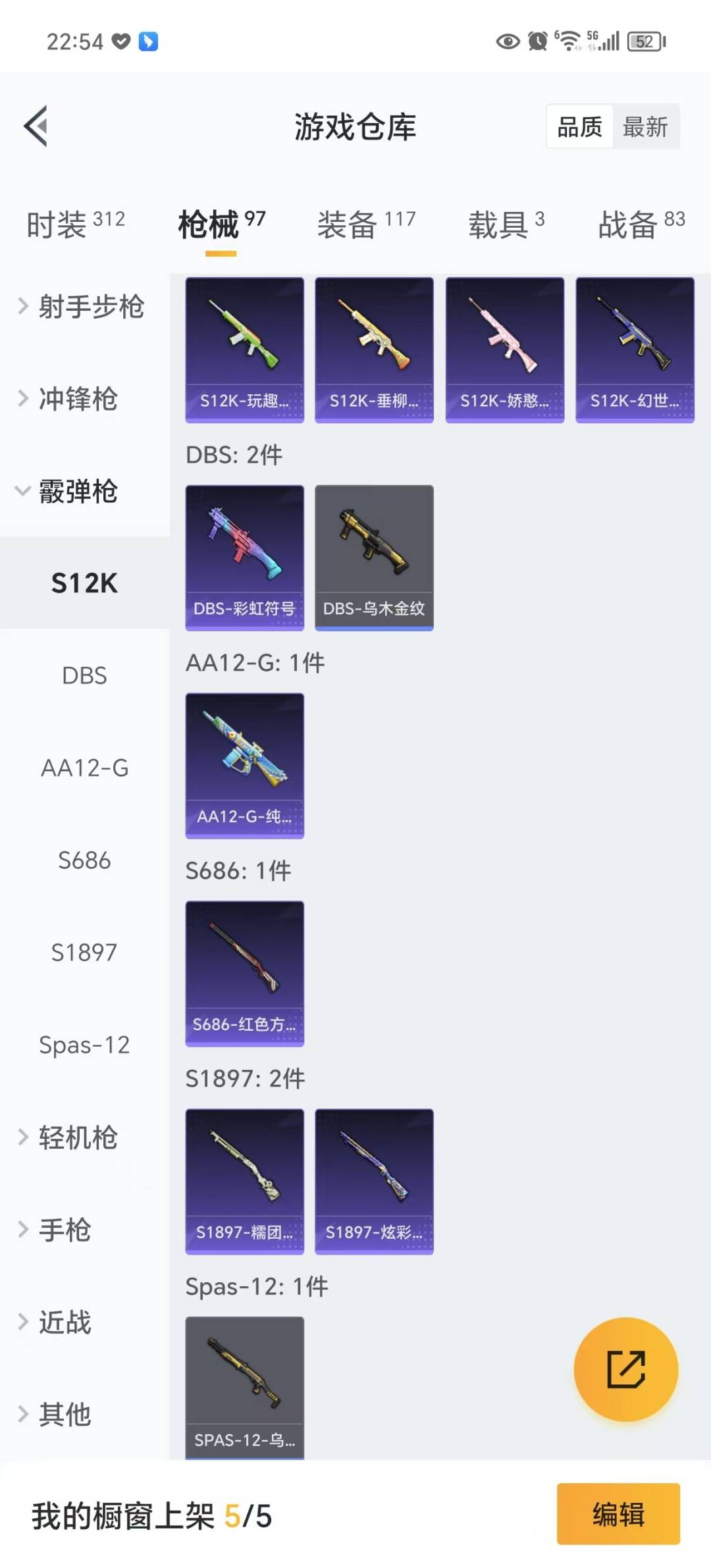The image size is (711, 1568).
Task: View the S686-红色方 skin item
Action: [244, 973]
